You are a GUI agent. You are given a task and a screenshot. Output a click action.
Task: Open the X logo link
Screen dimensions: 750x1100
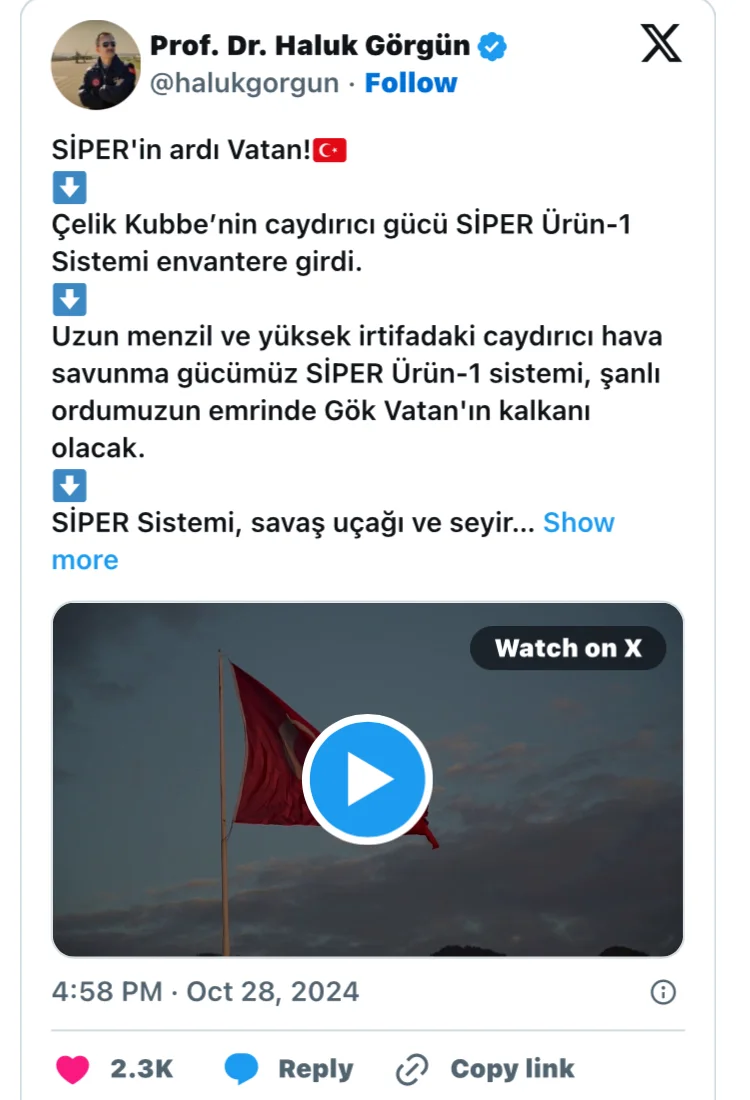pyautogui.click(x=661, y=44)
